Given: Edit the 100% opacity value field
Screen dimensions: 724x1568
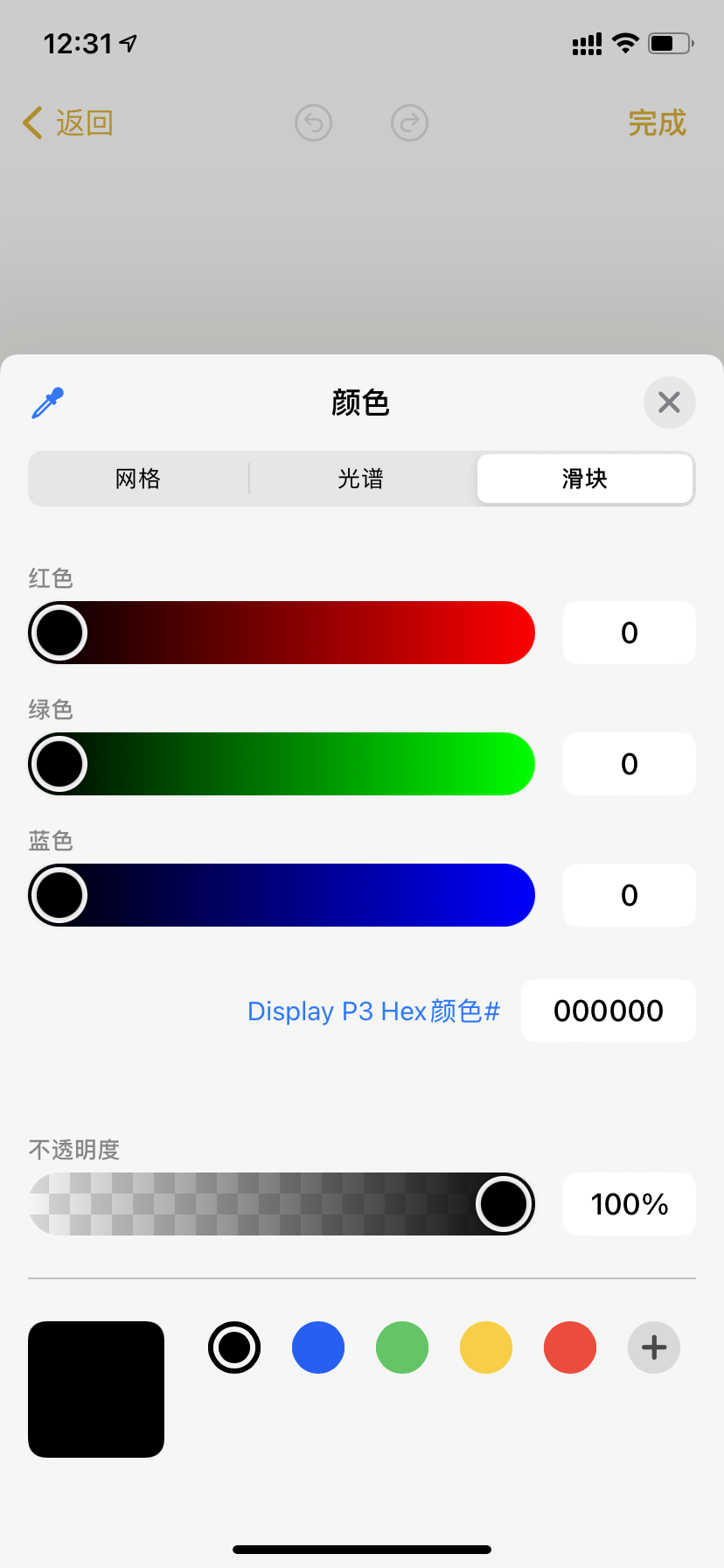Looking at the screenshot, I should tap(629, 1204).
